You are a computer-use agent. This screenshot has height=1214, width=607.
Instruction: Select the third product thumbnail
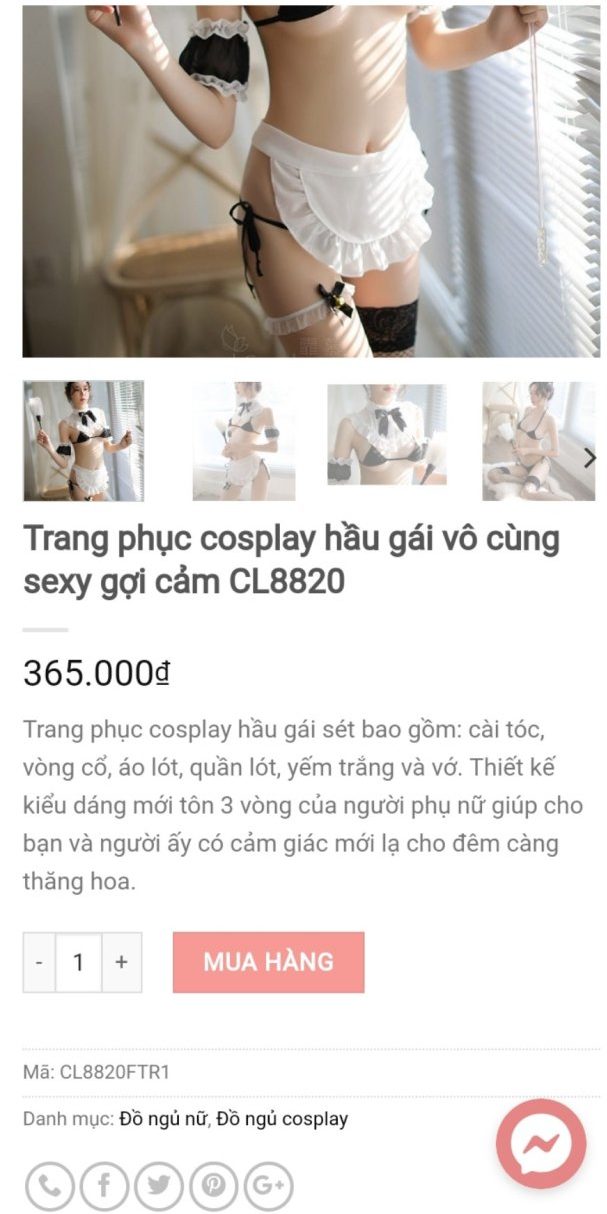tap(386, 435)
